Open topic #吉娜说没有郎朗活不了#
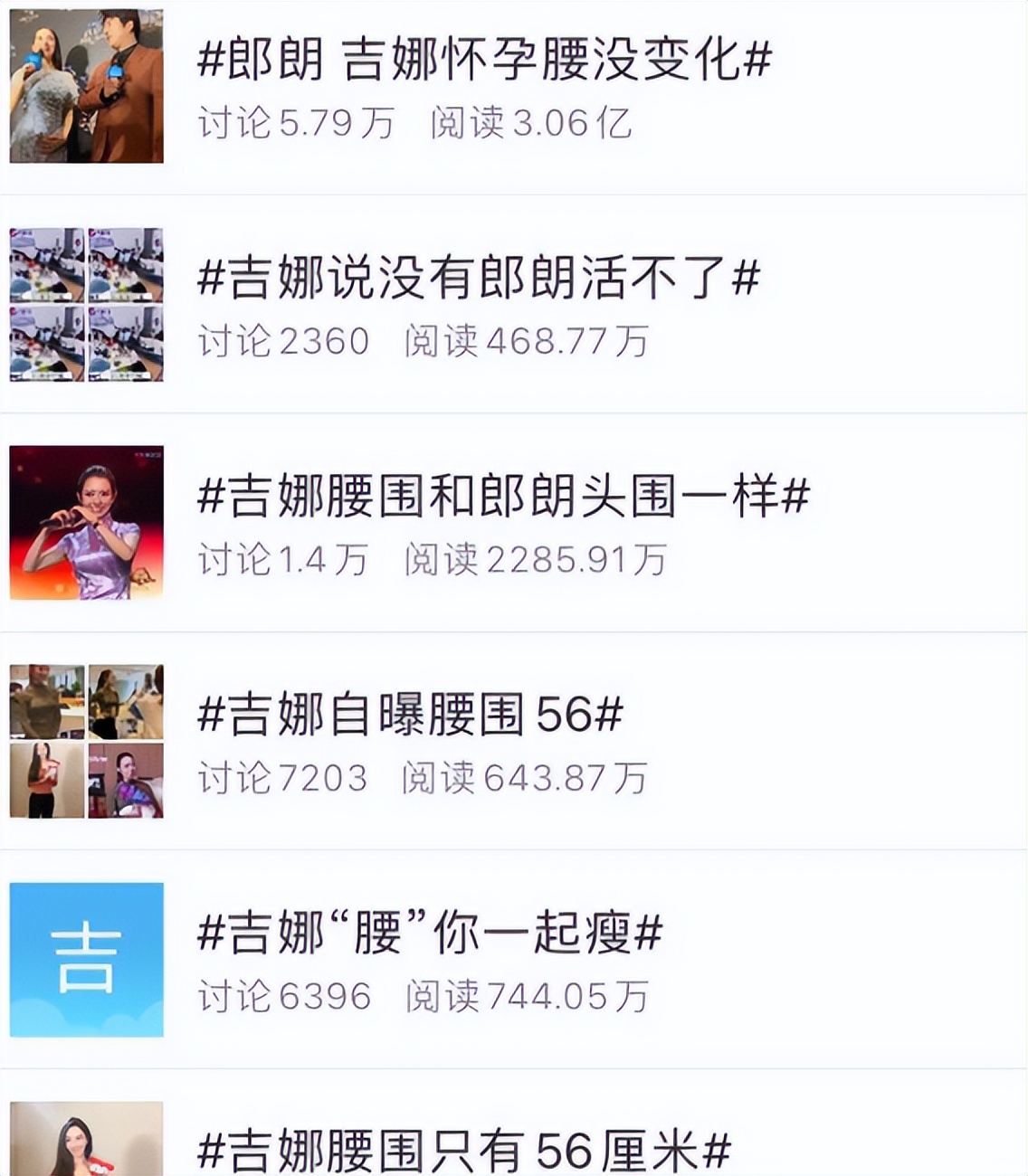 pyautogui.click(x=478, y=278)
